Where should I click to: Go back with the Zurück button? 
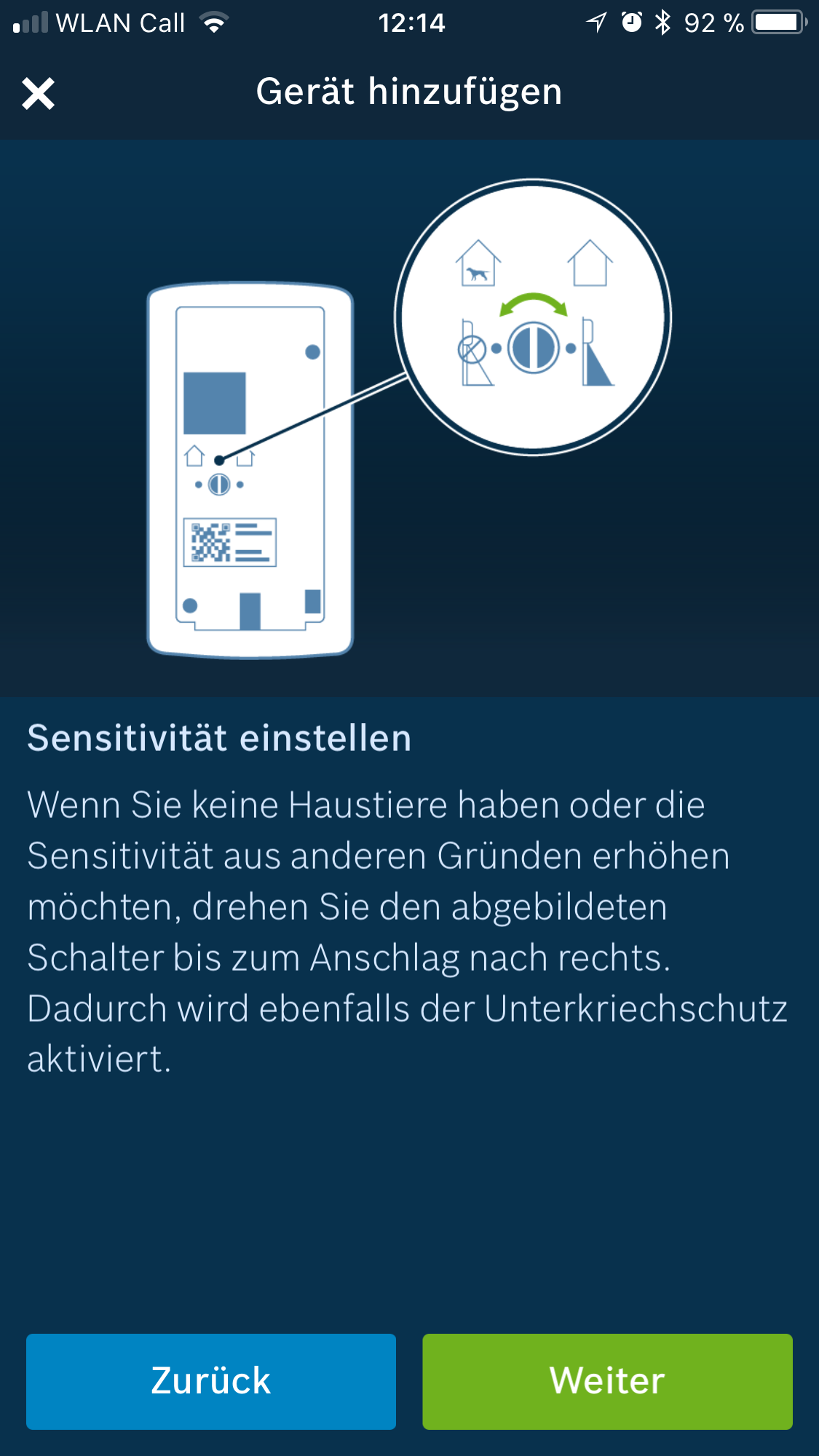coord(211,1381)
